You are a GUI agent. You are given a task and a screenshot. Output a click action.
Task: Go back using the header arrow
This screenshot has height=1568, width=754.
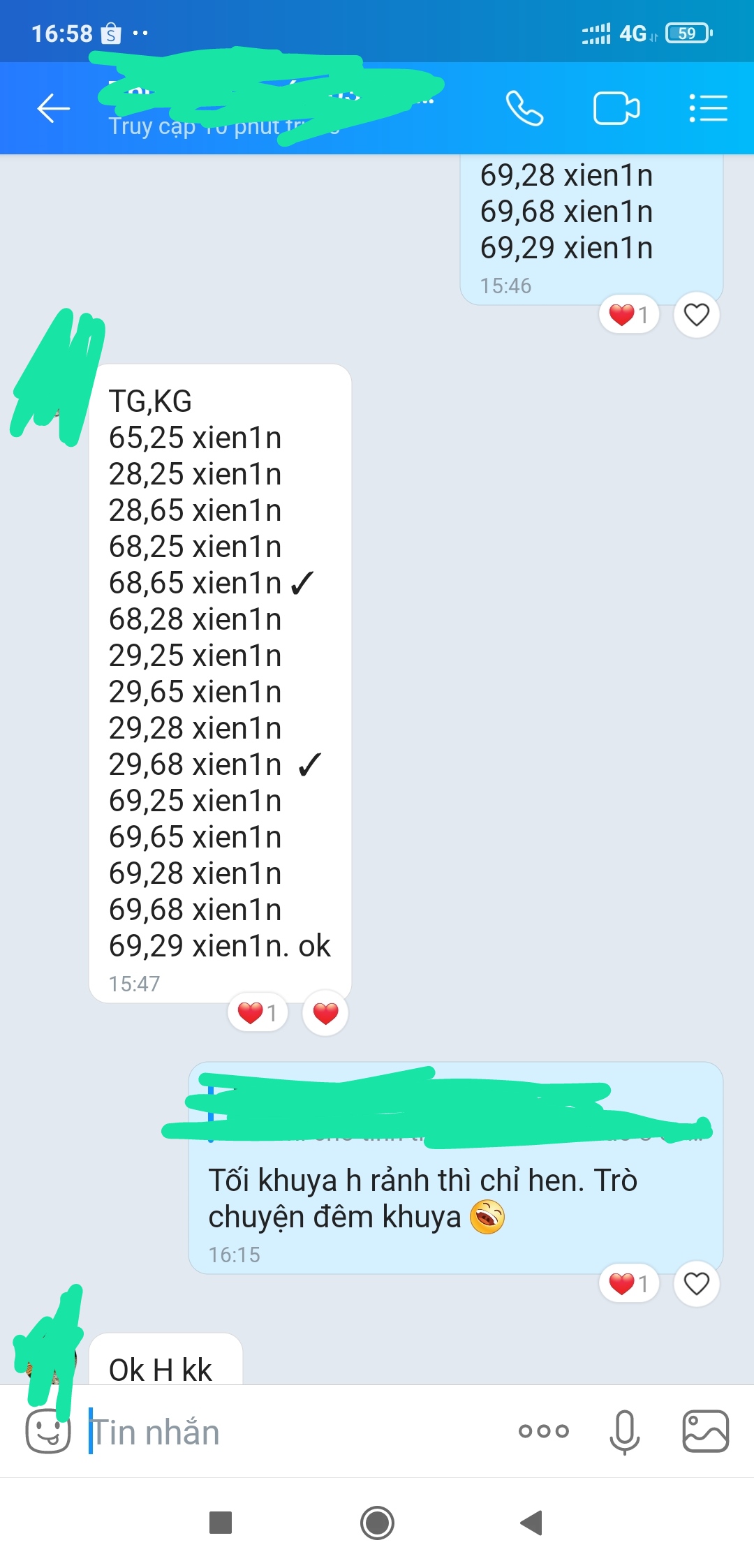pyautogui.click(x=53, y=108)
